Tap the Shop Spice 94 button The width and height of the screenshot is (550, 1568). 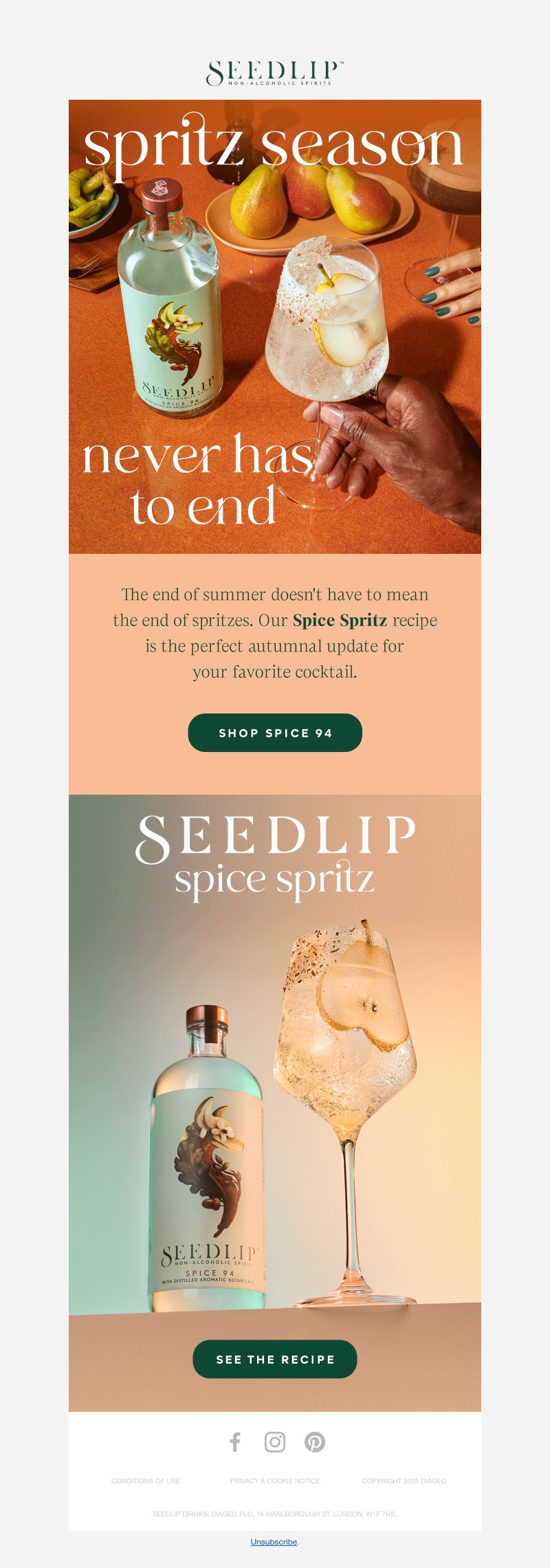275,733
